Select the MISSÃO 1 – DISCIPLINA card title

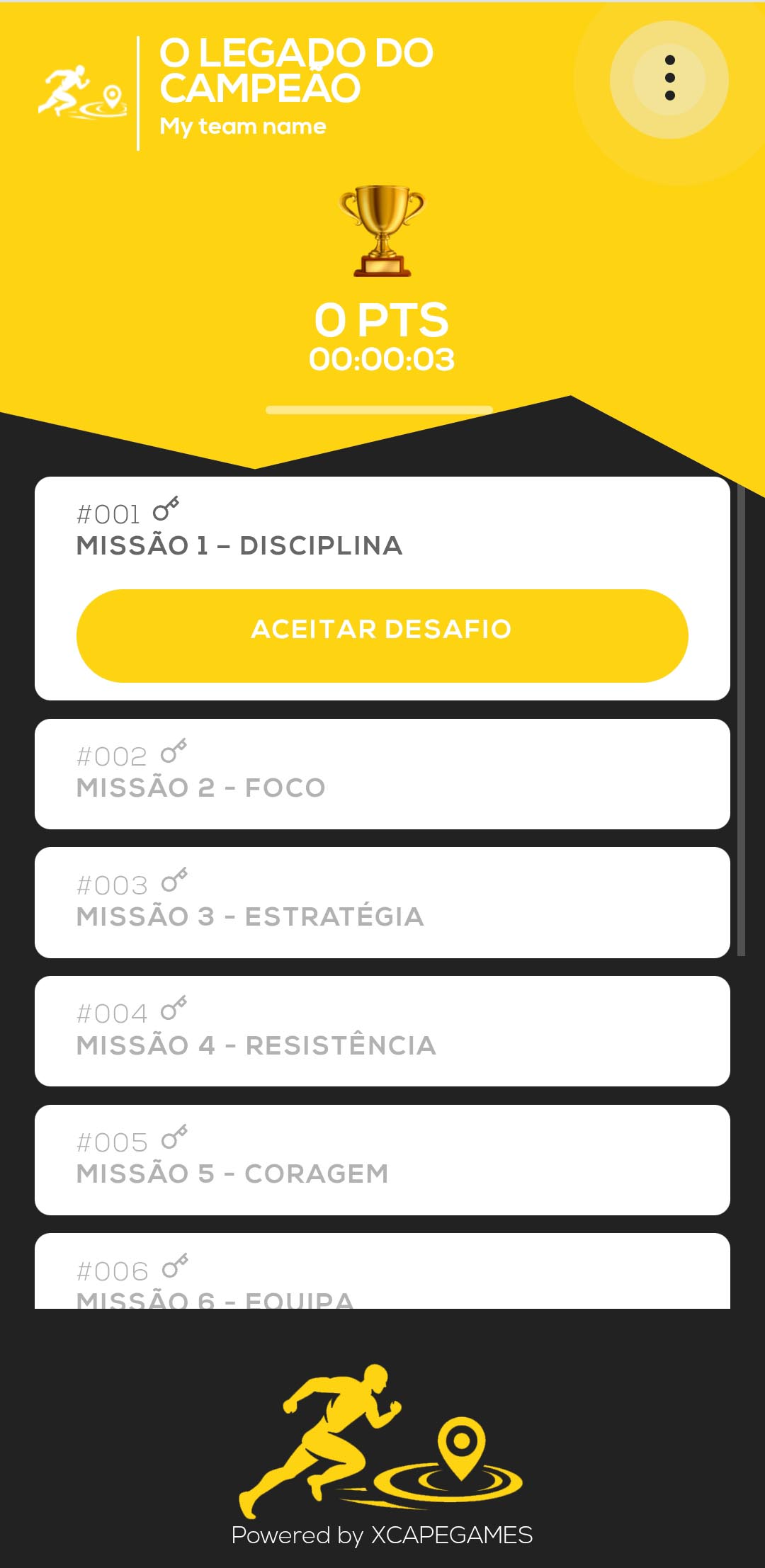coord(240,545)
